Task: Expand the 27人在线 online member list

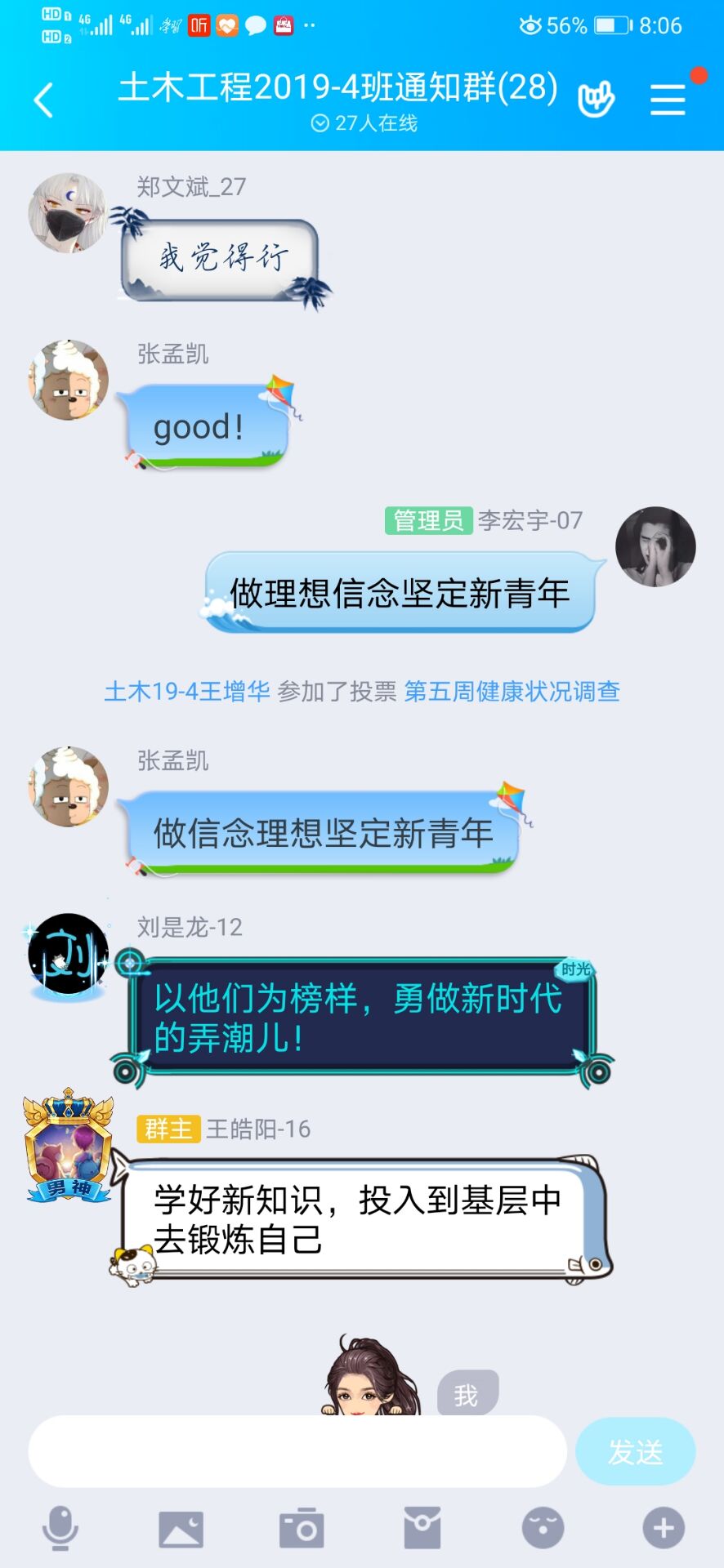Action: [x=362, y=122]
